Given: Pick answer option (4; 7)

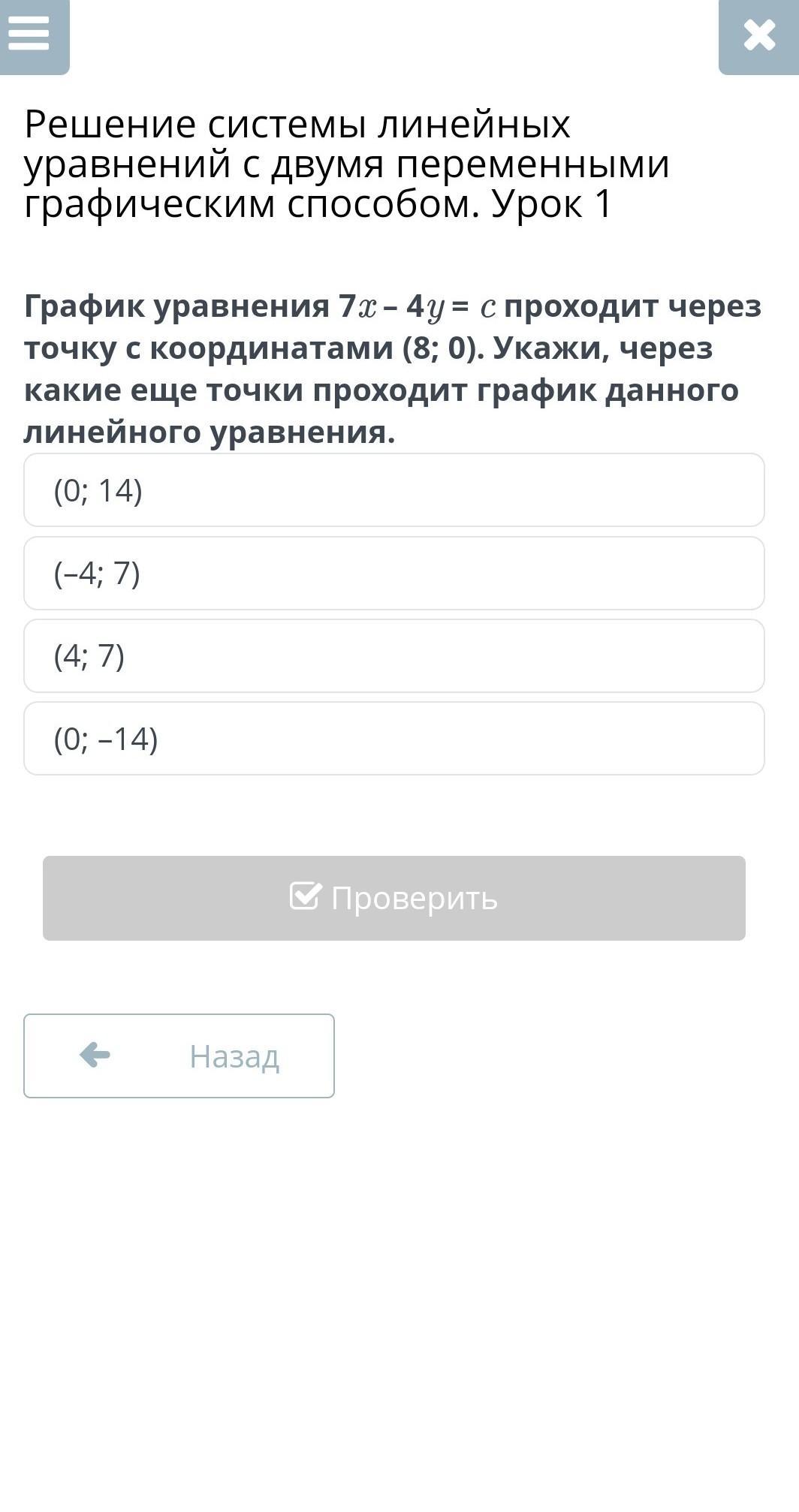Looking at the screenshot, I should (x=394, y=656).
